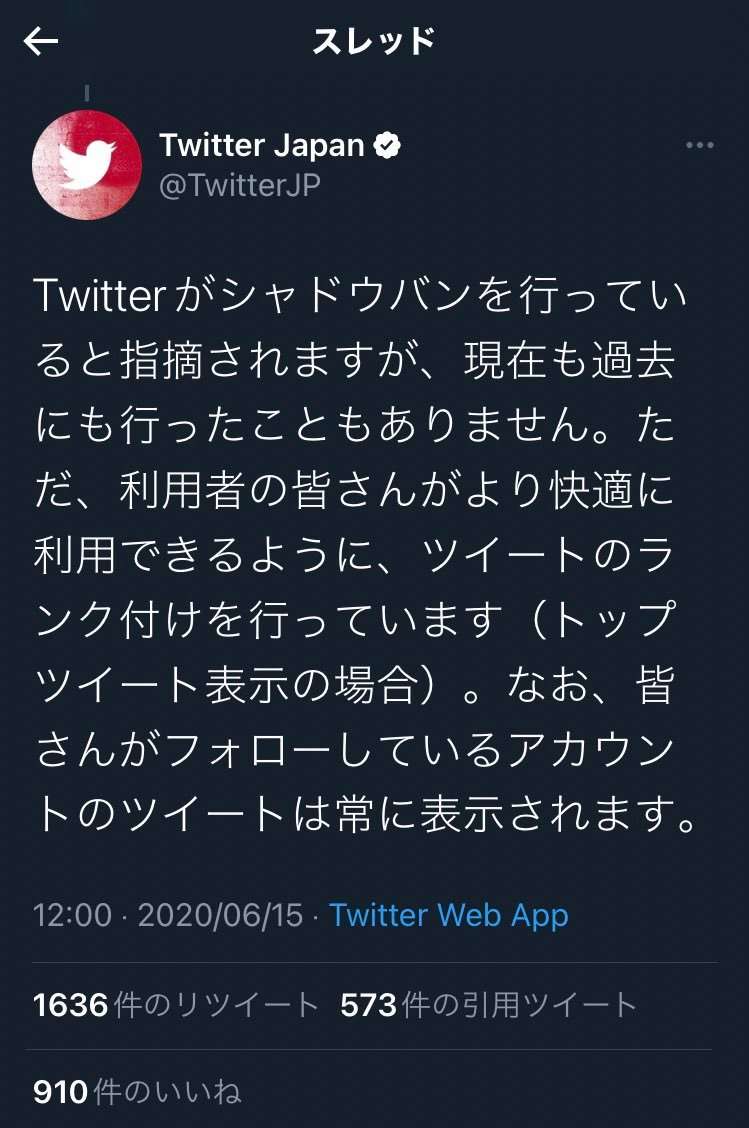Image resolution: width=749 pixels, height=1128 pixels.
Task: Open the tweet's three-dot overflow menu
Action: pos(699,146)
